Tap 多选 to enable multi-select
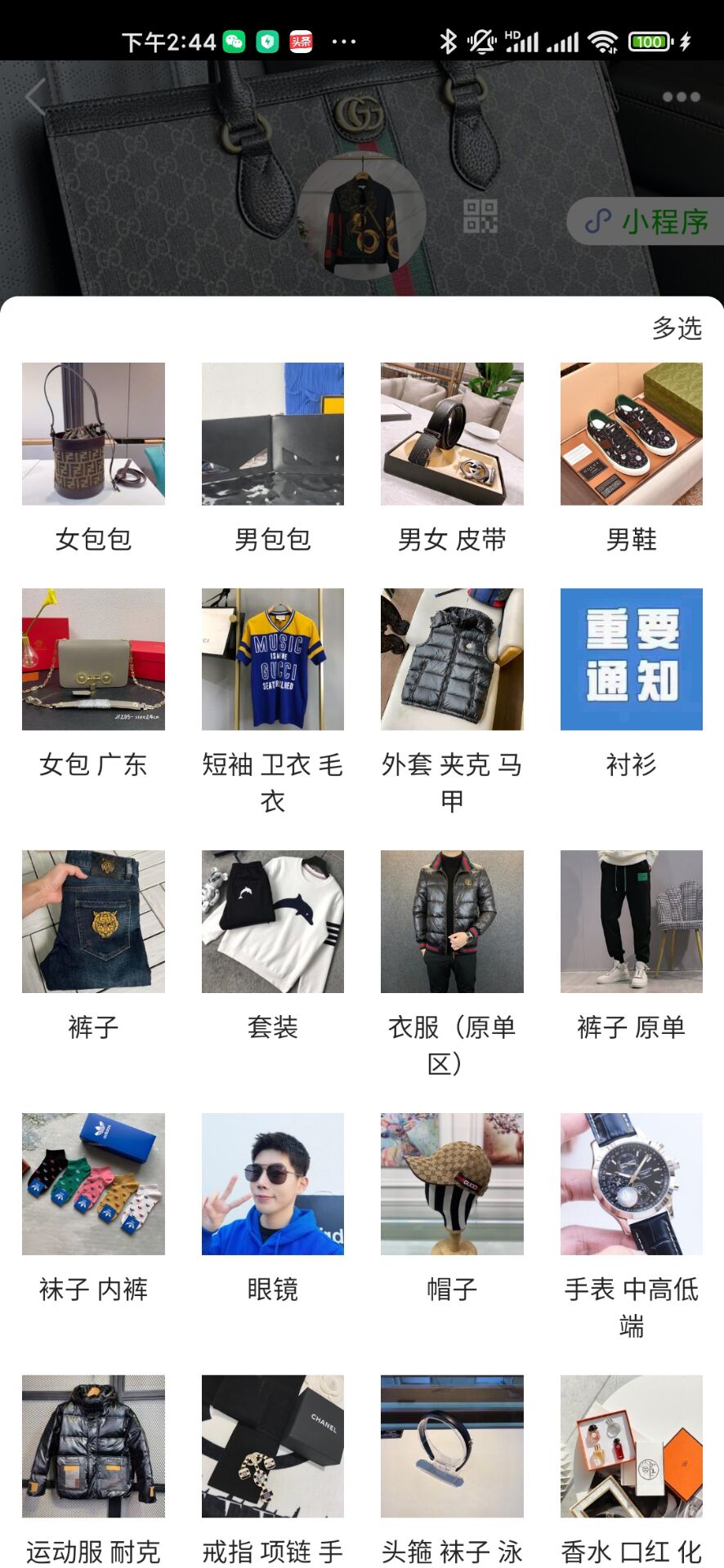This screenshot has width=724, height=1568. pos(676,328)
